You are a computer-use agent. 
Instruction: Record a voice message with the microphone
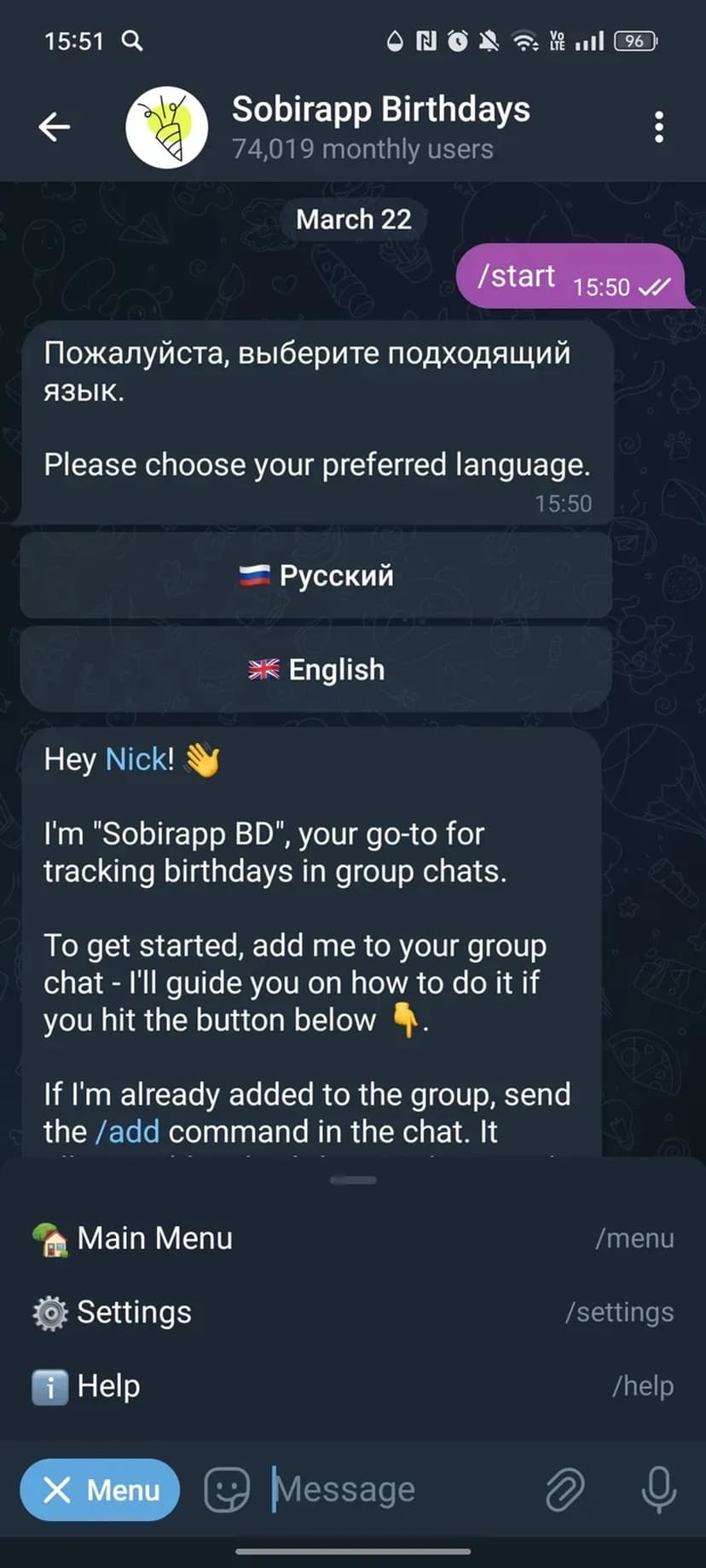658,1490
